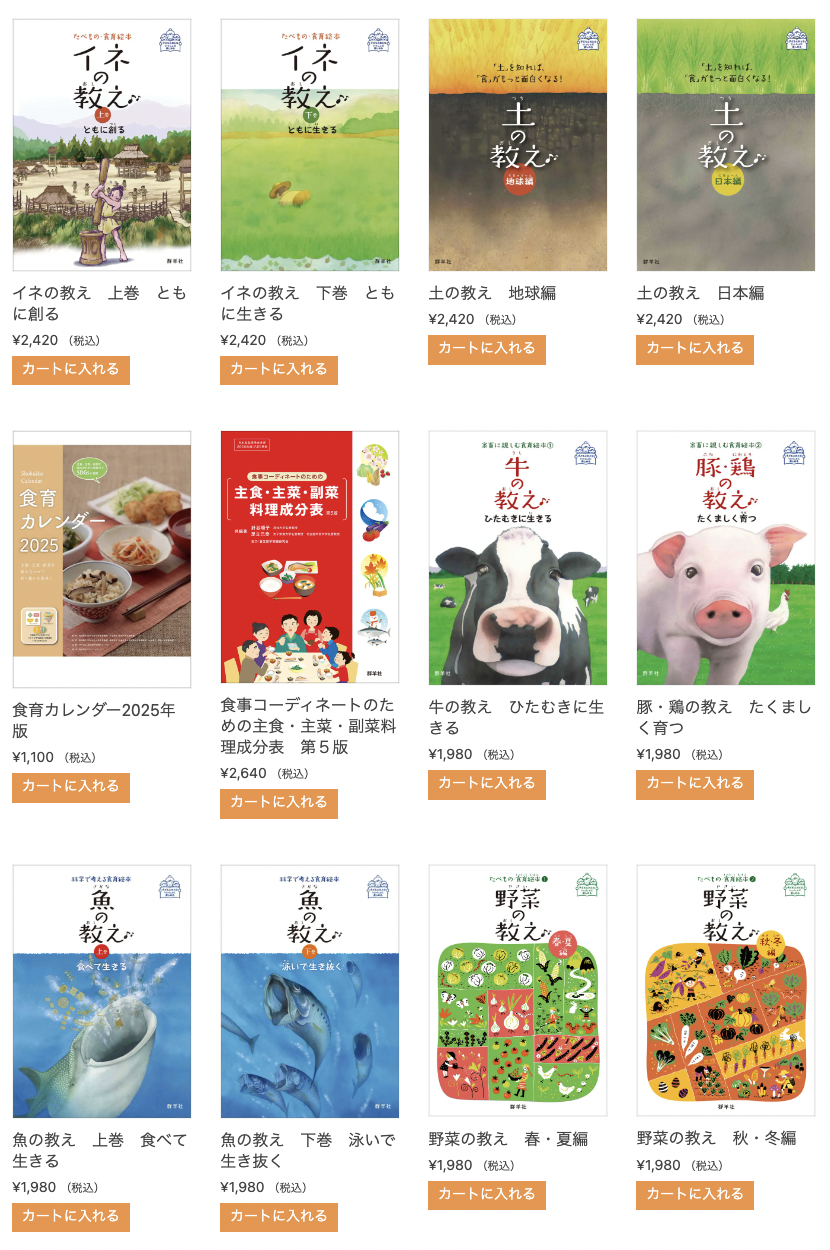Image resolution: width=830 pixels, height=1250 pixels.
Task: Add イネの教え 上巻 to cart
Action: point(71,369)
